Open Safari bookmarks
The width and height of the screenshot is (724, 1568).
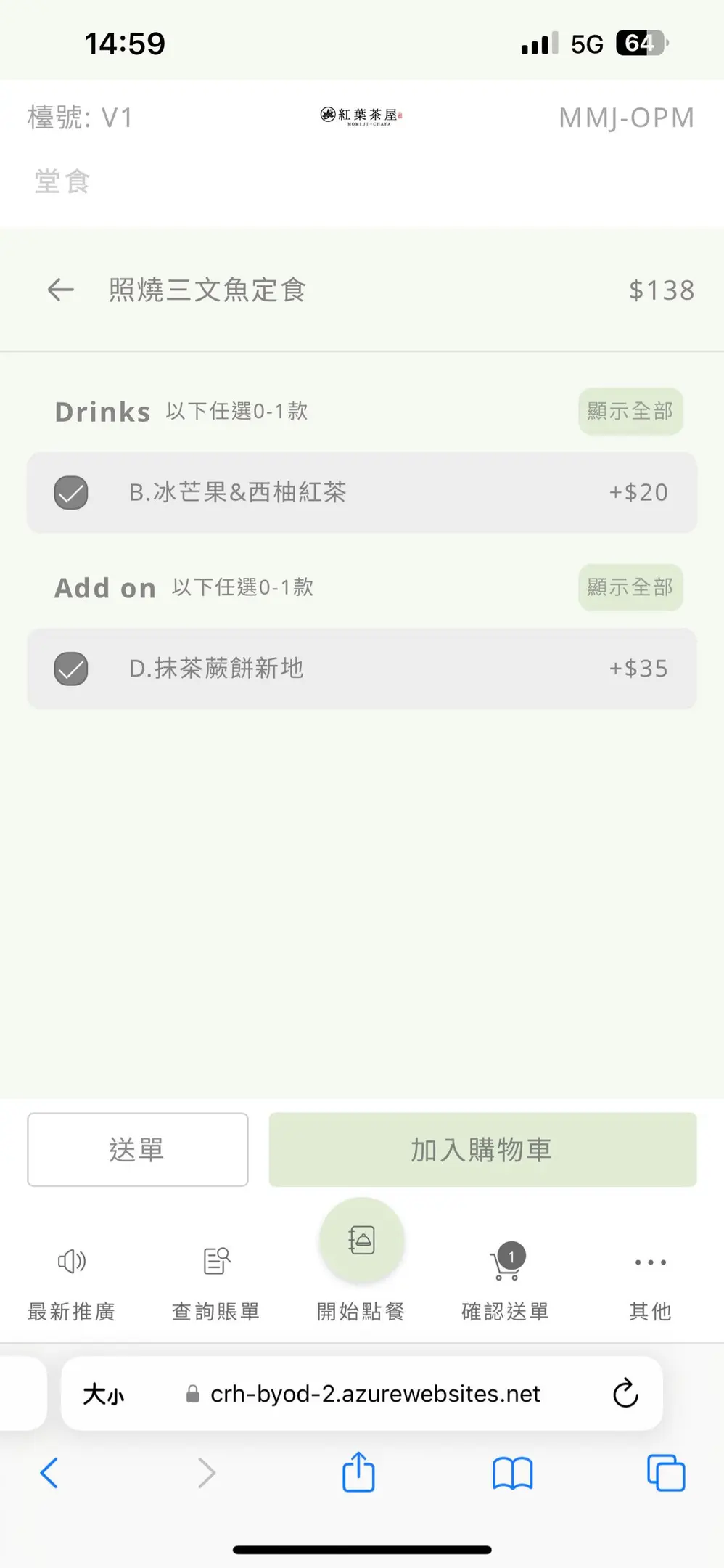[512, 1474]
